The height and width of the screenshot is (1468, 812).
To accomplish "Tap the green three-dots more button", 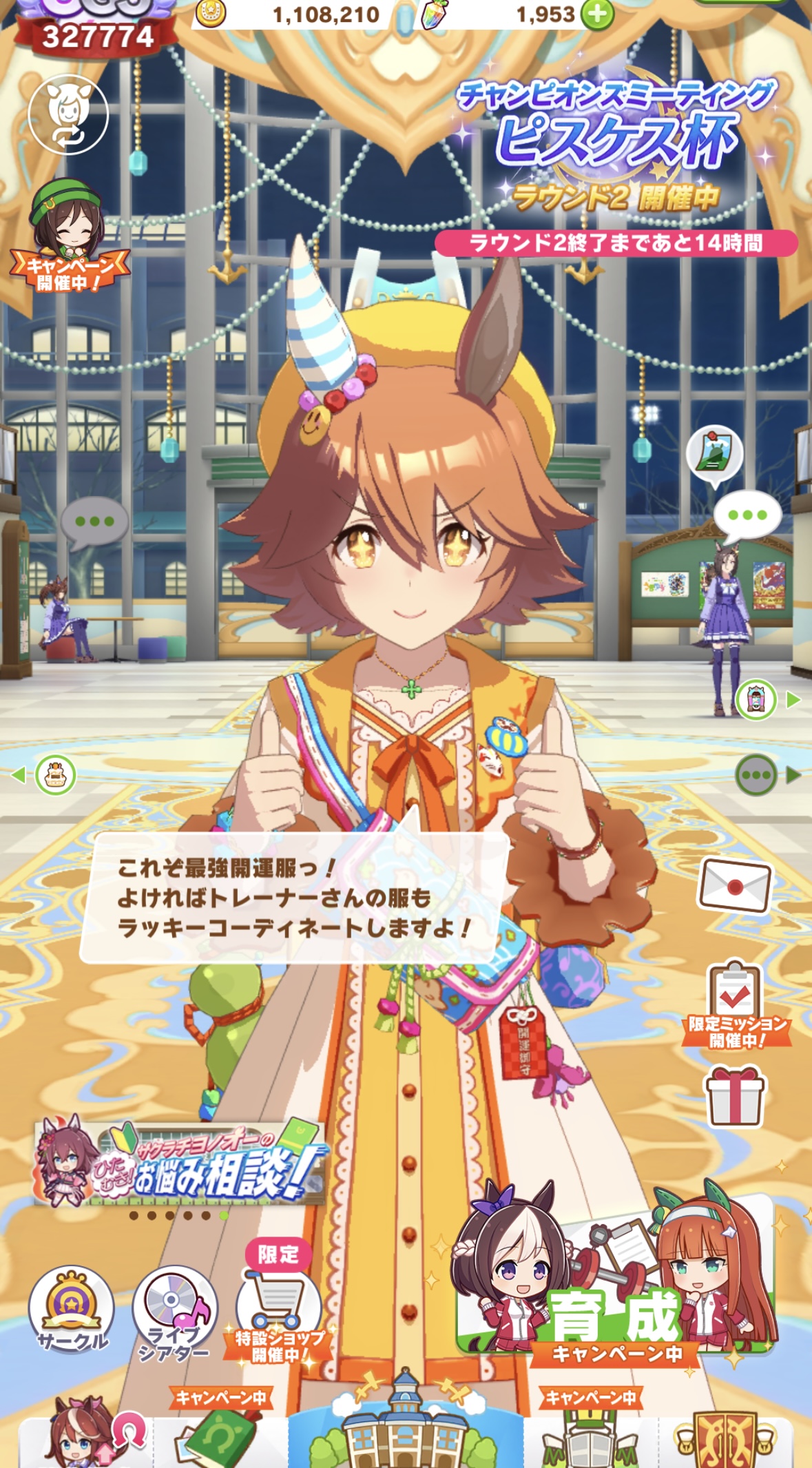I will pyautogui.click(x=756, y=775).
